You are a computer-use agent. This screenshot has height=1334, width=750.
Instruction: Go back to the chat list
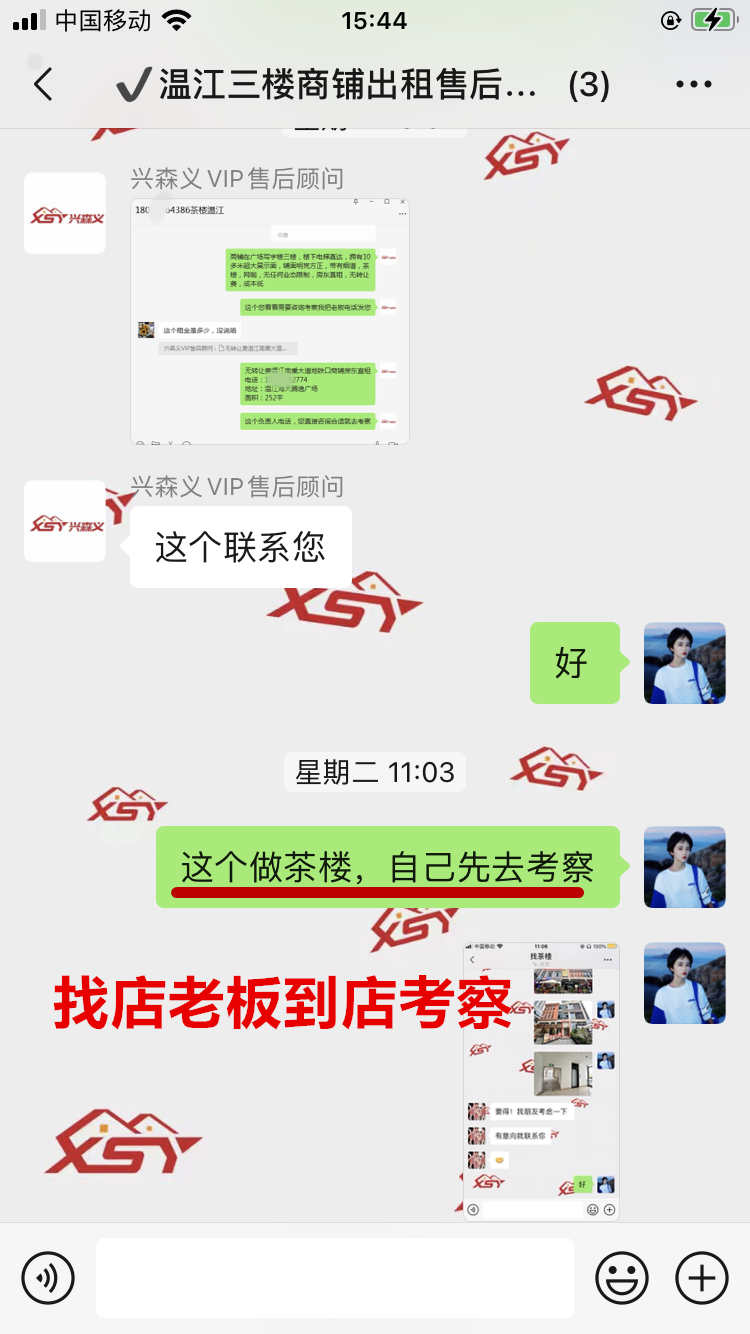pyautogui.click(x=43, y=85)
